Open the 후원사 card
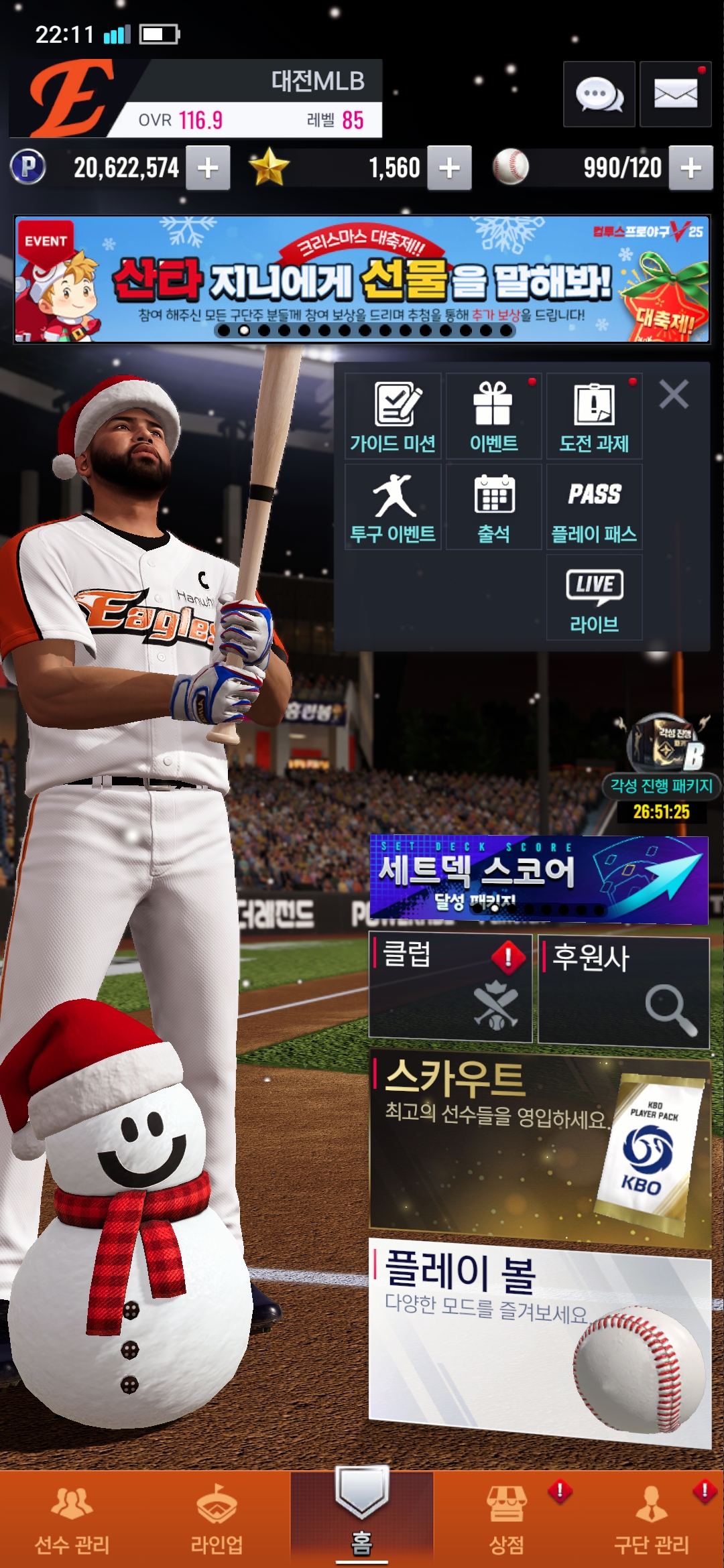This screenshot has width=724, height=1568. [x=623, y=992]
